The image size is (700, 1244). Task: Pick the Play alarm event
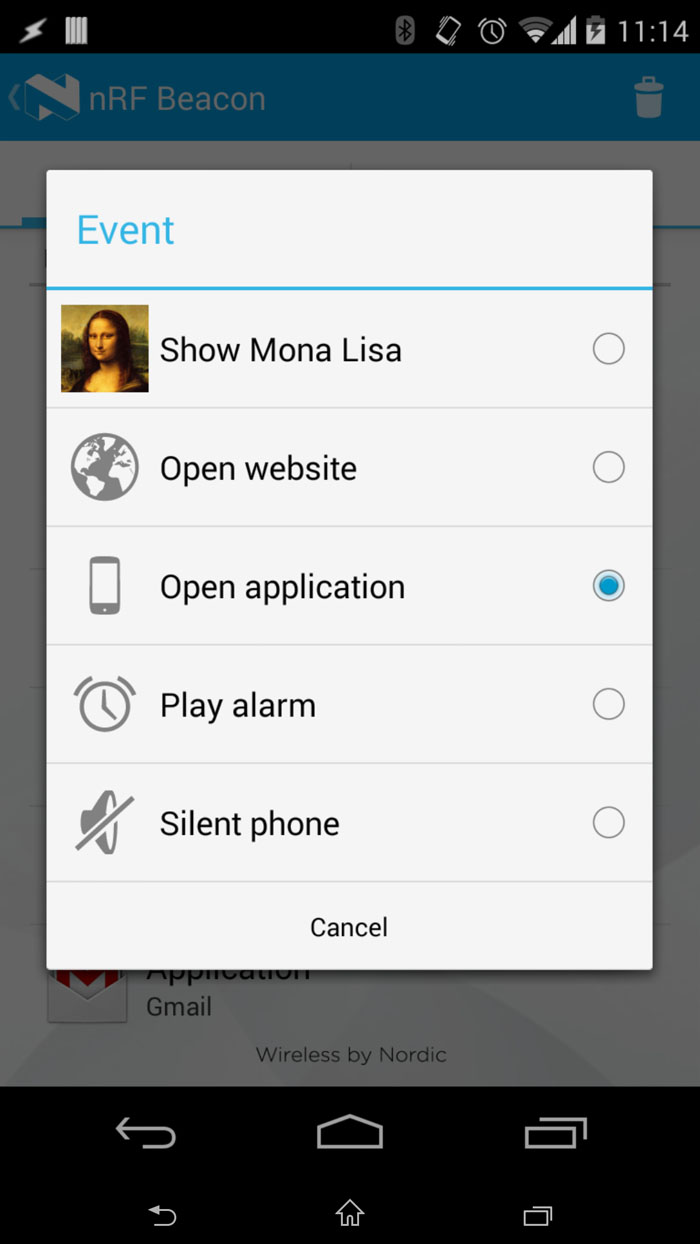click(348, 705)
